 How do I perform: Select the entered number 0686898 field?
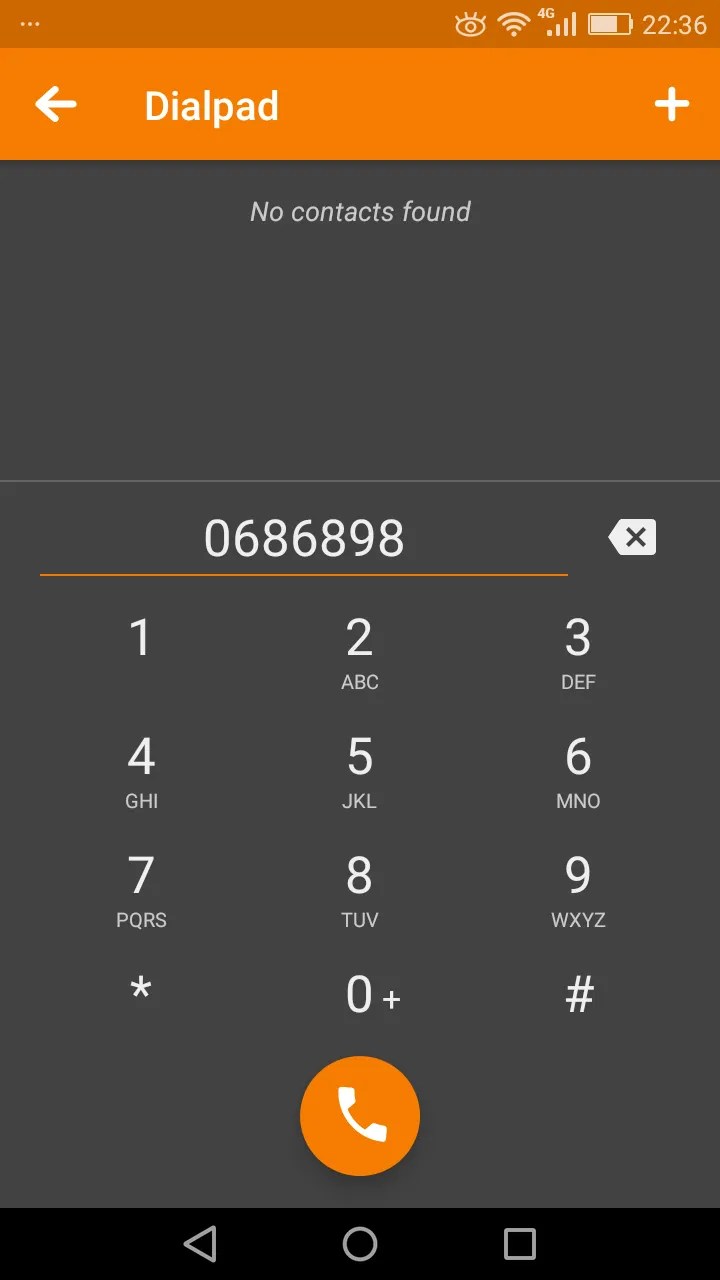pyautogui.click(x=304, y=538)
